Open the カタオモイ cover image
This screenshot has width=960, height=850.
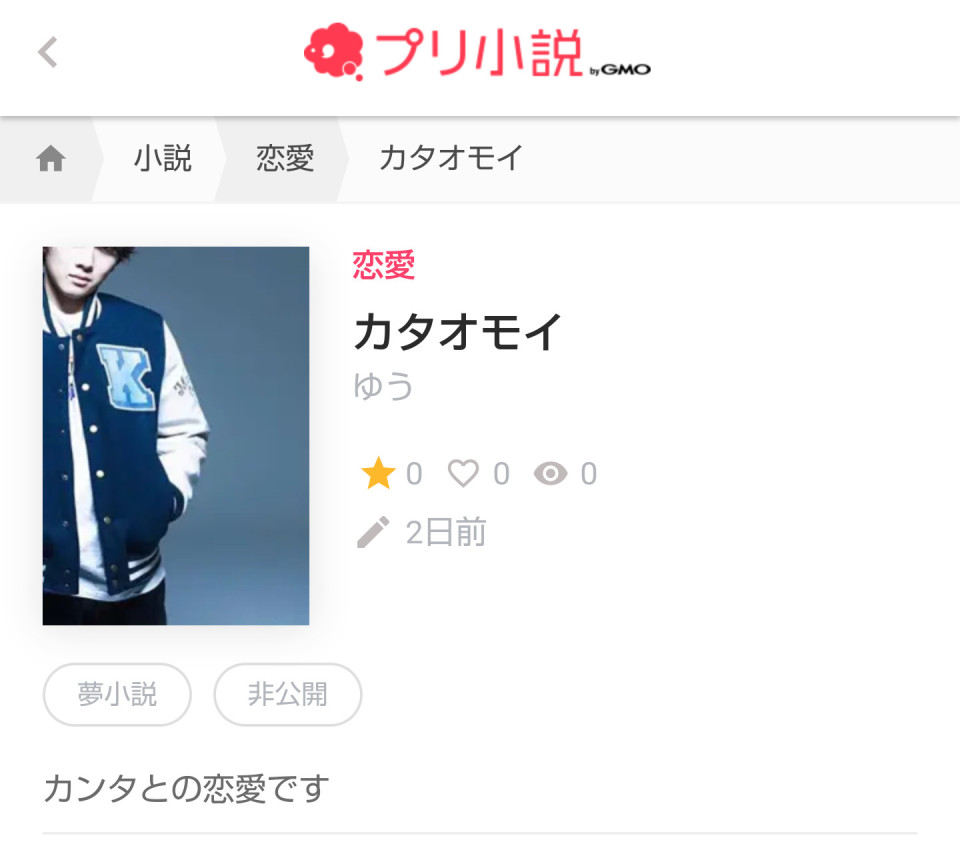pyautogui.click(x=176, y=436)
